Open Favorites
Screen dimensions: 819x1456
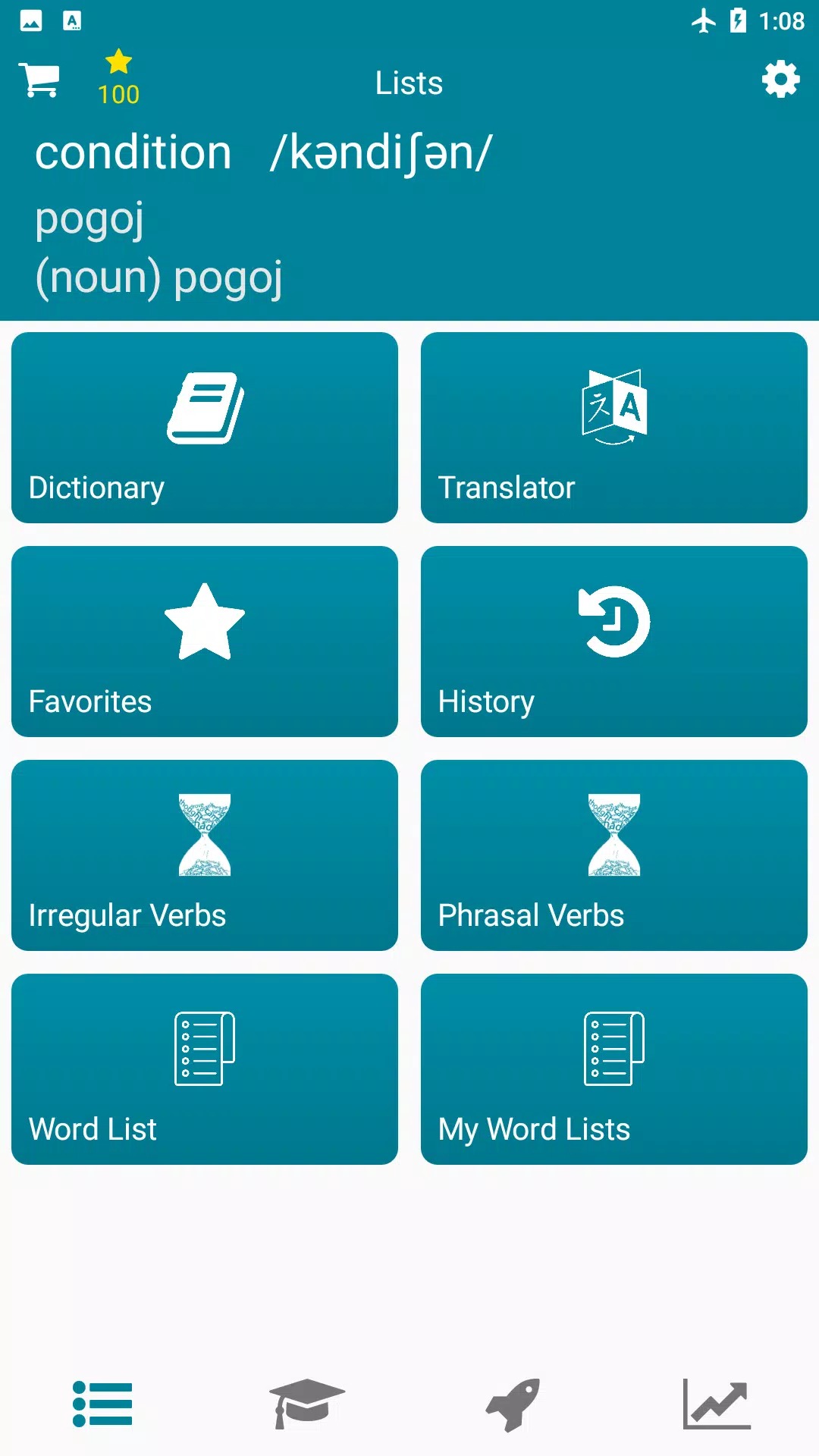point(205,642)
